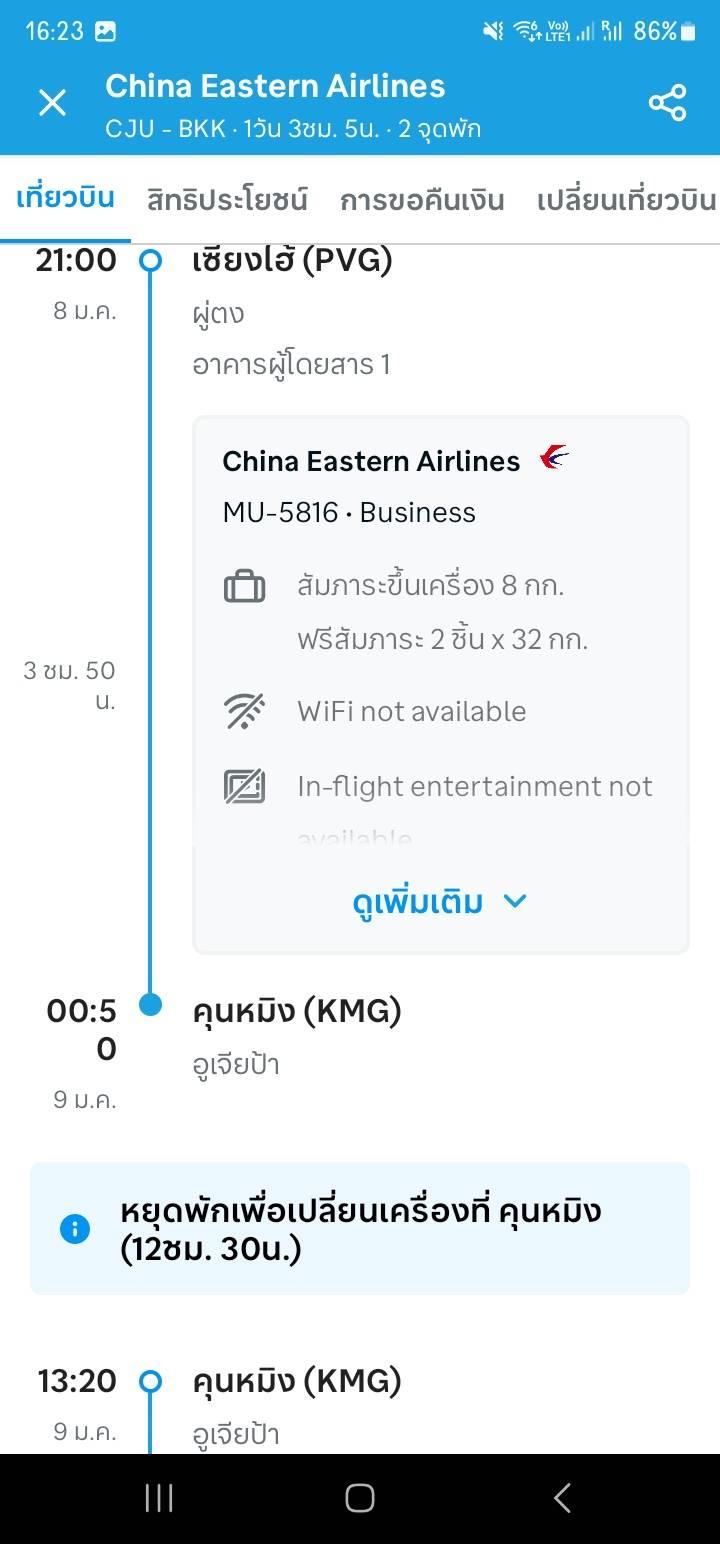Tap the system back button
The image size is (720, 1544).
tap(561, 1498)
